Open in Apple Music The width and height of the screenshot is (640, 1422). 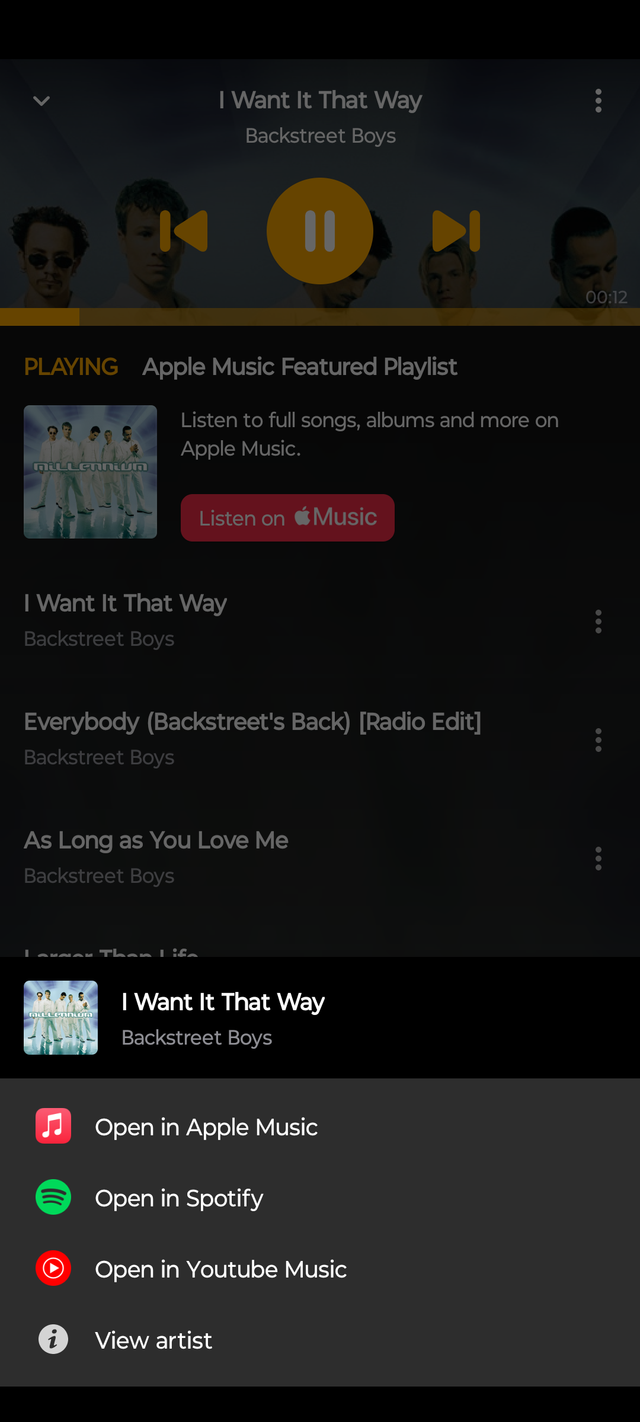point(205,1127)
